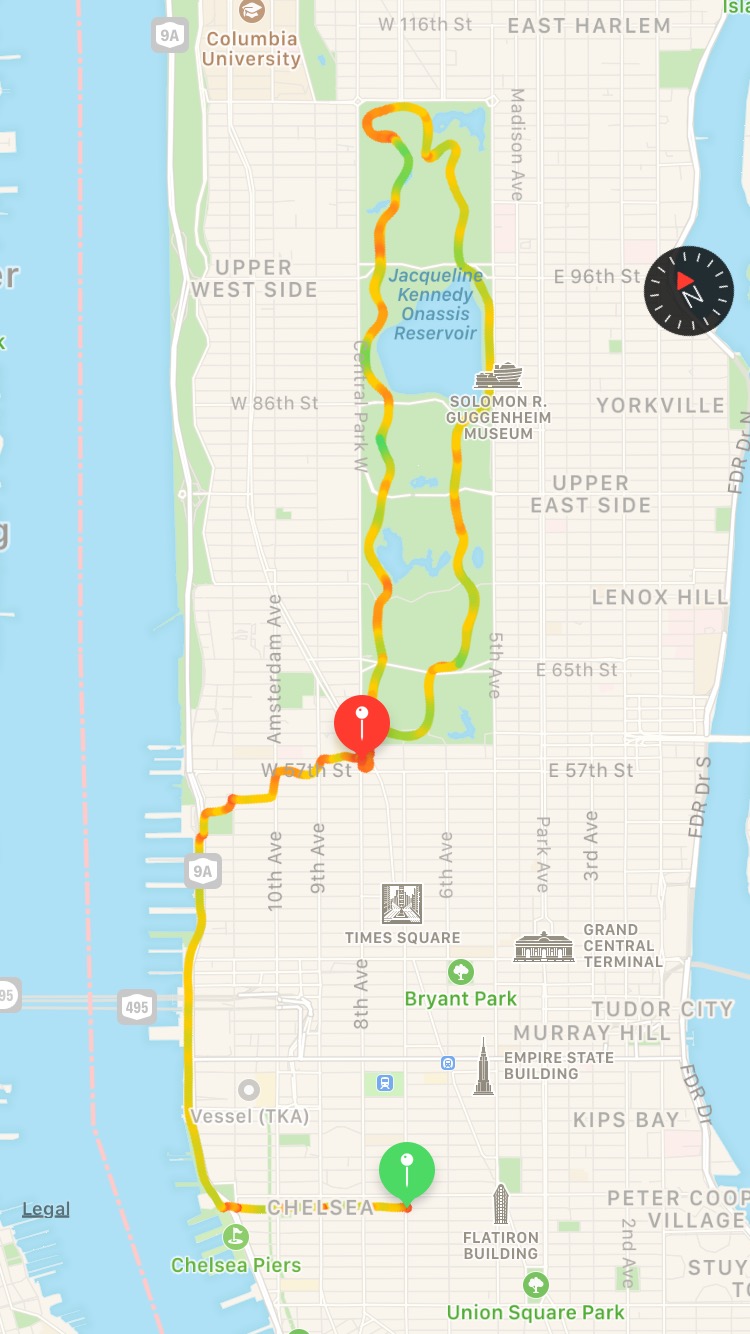Select Union Square Park on the map
This screenshot has width=750, height=1334.
click(536, 1285)
